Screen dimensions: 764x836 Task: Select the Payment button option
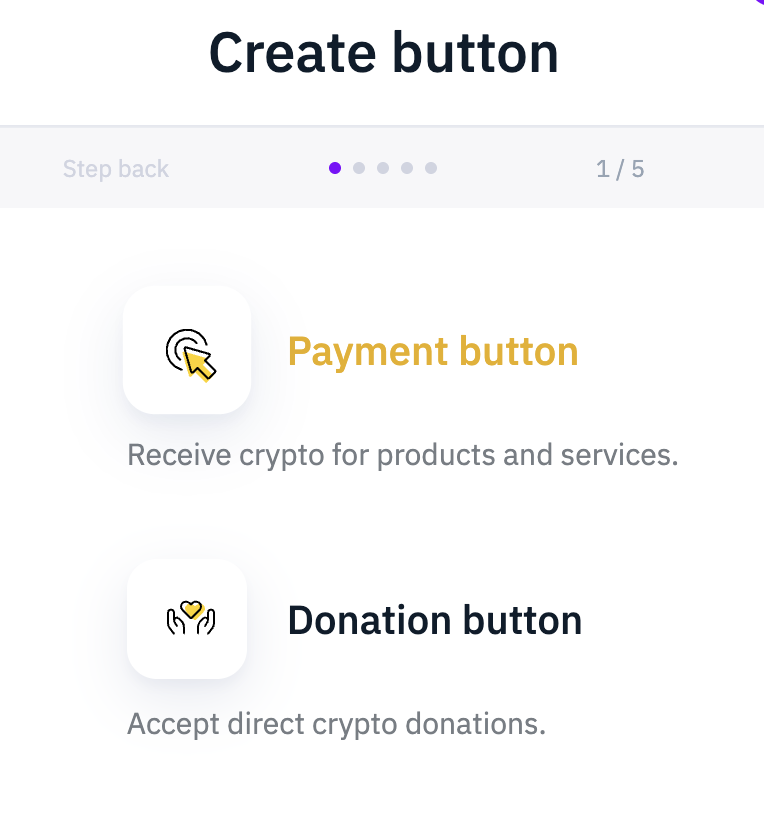click(x=432, y=352)
